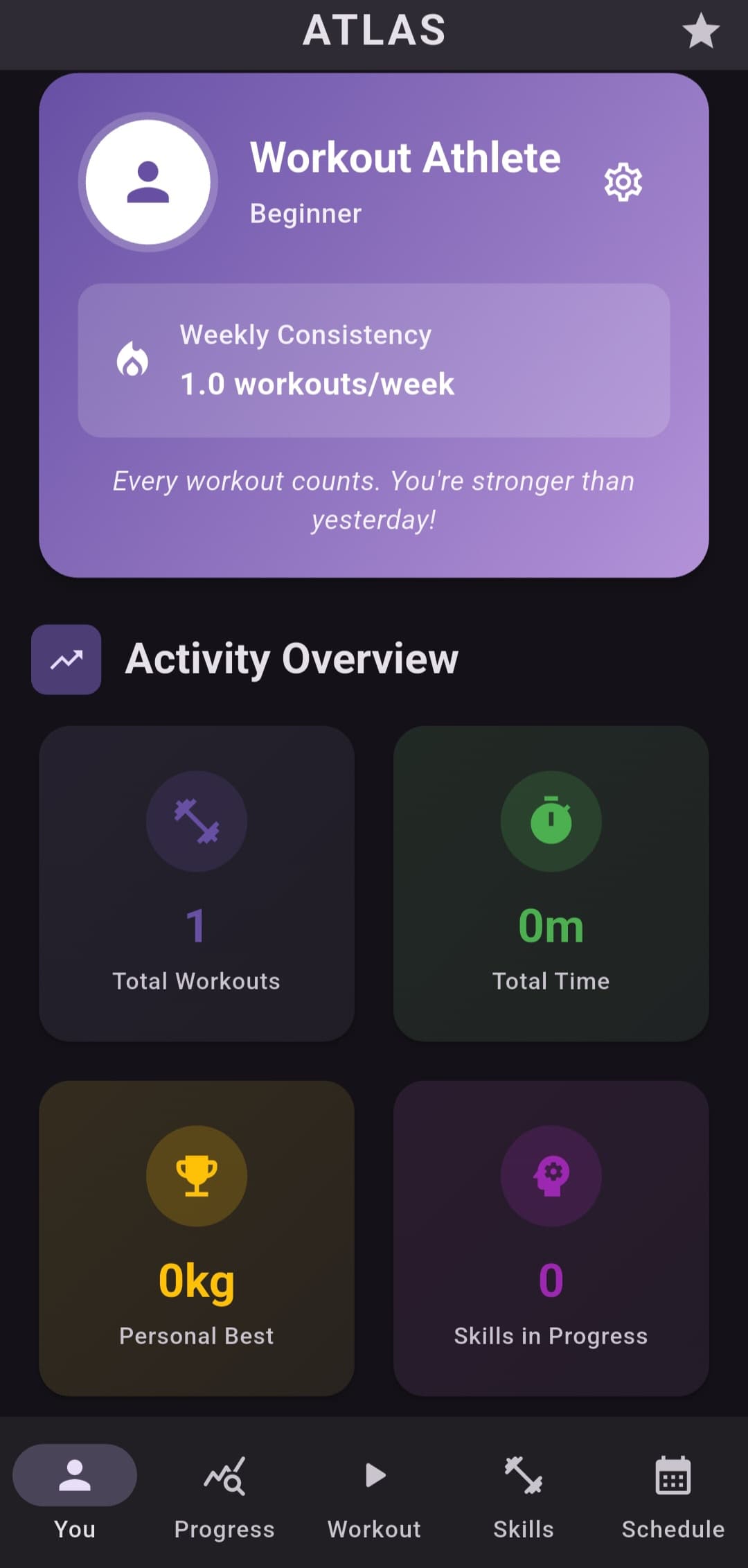
Task: Tap the Skills dumbbell icon in the navigation
Action: coord(524,1476)
